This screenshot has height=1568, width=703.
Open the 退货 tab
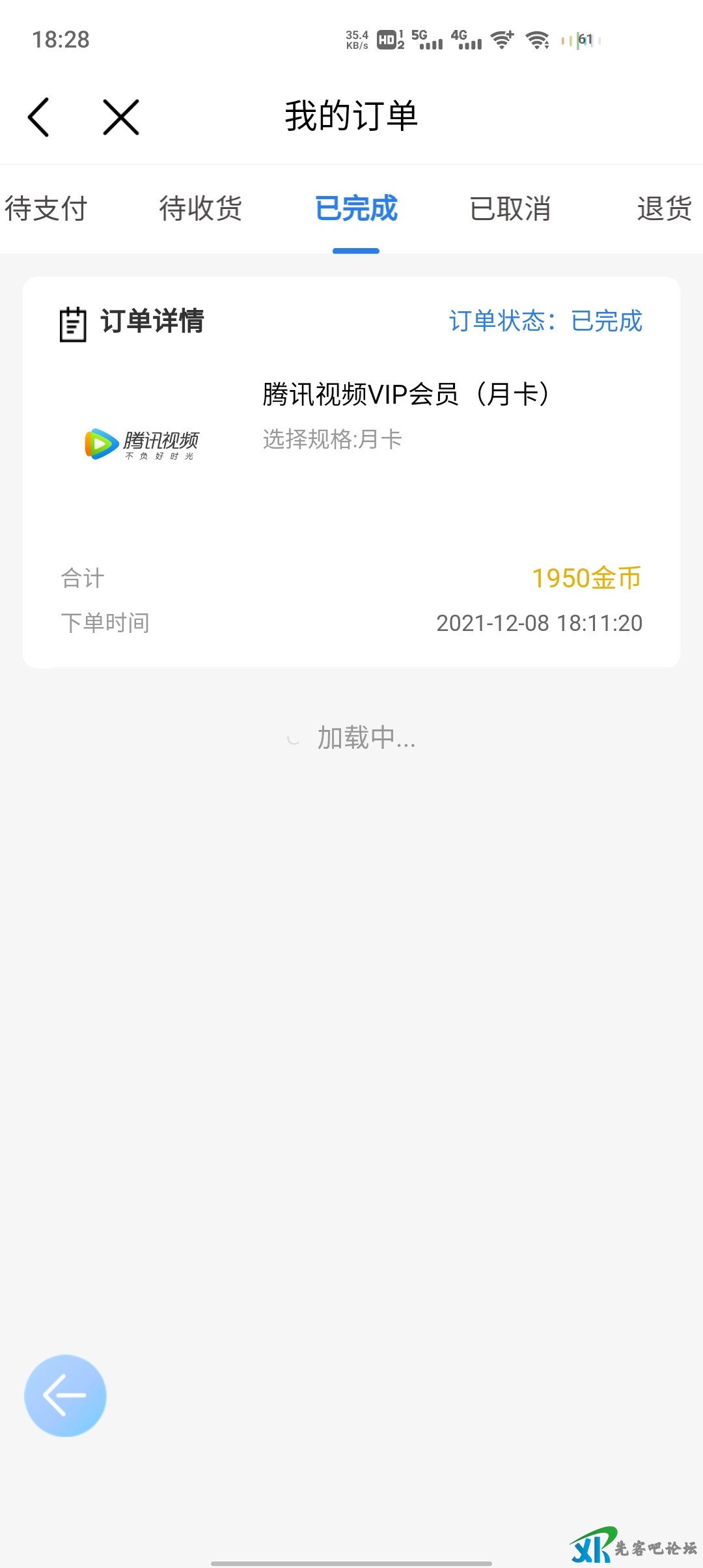point(664,209)
